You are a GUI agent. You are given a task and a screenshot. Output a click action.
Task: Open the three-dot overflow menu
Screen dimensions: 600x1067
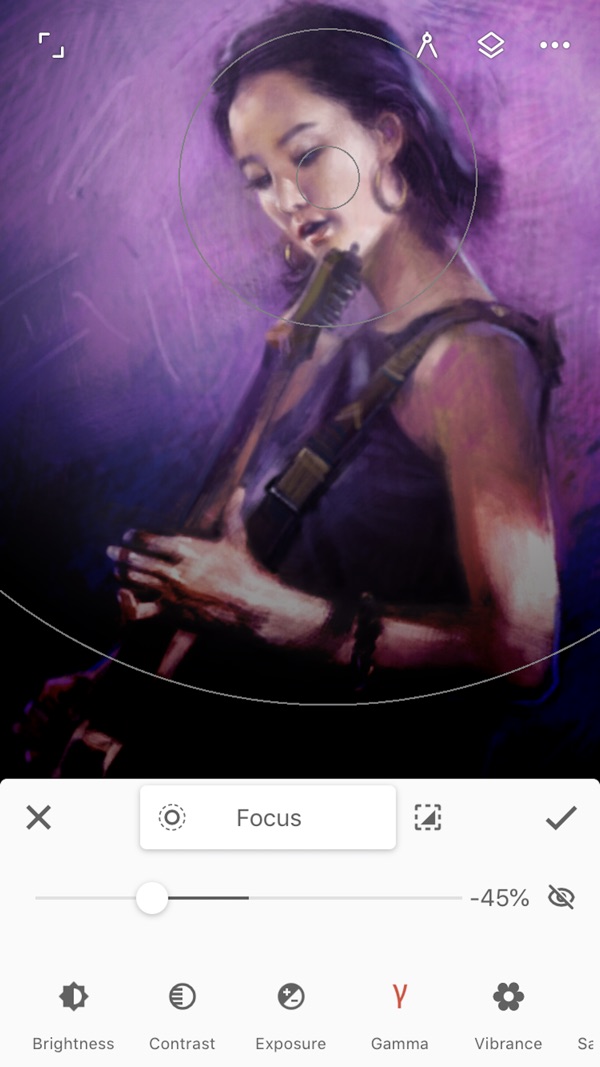point(554,45)
